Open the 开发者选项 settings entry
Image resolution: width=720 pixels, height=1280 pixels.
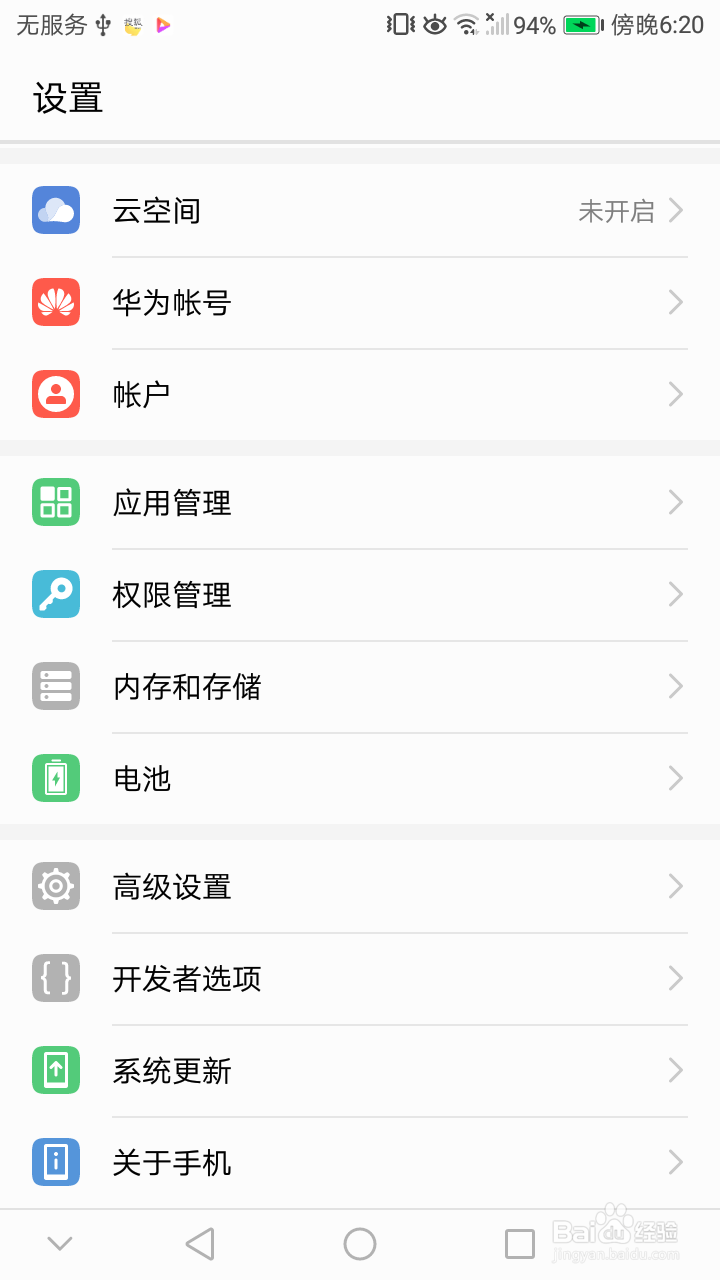(187, 979)
